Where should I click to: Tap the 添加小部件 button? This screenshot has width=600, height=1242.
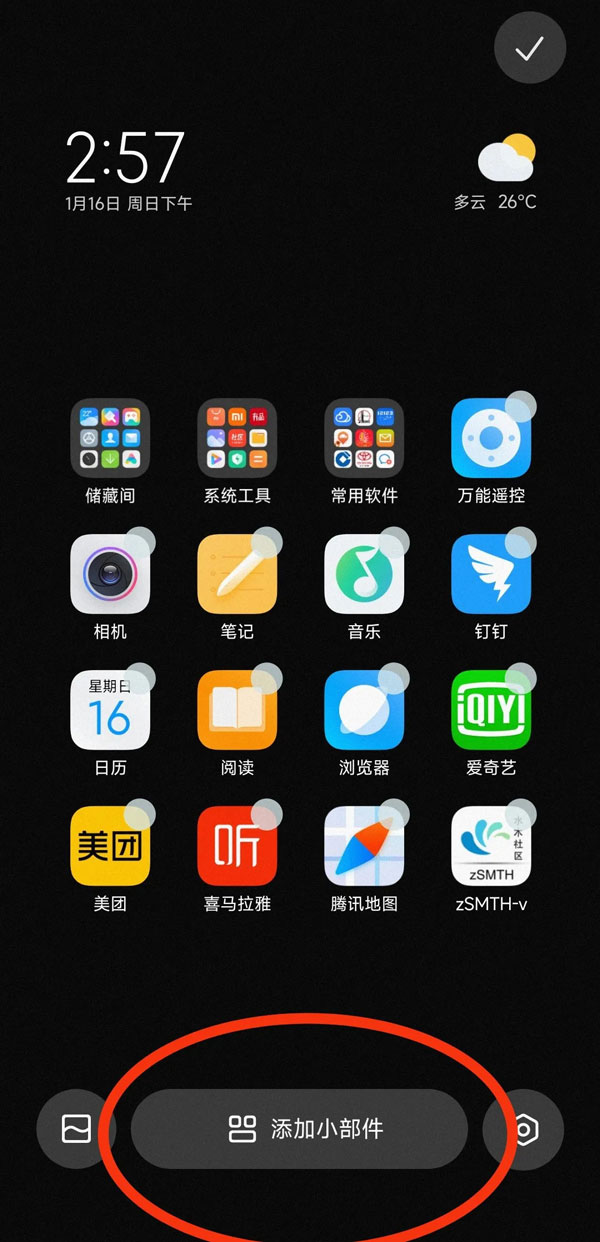click(x=299, y=1129)
